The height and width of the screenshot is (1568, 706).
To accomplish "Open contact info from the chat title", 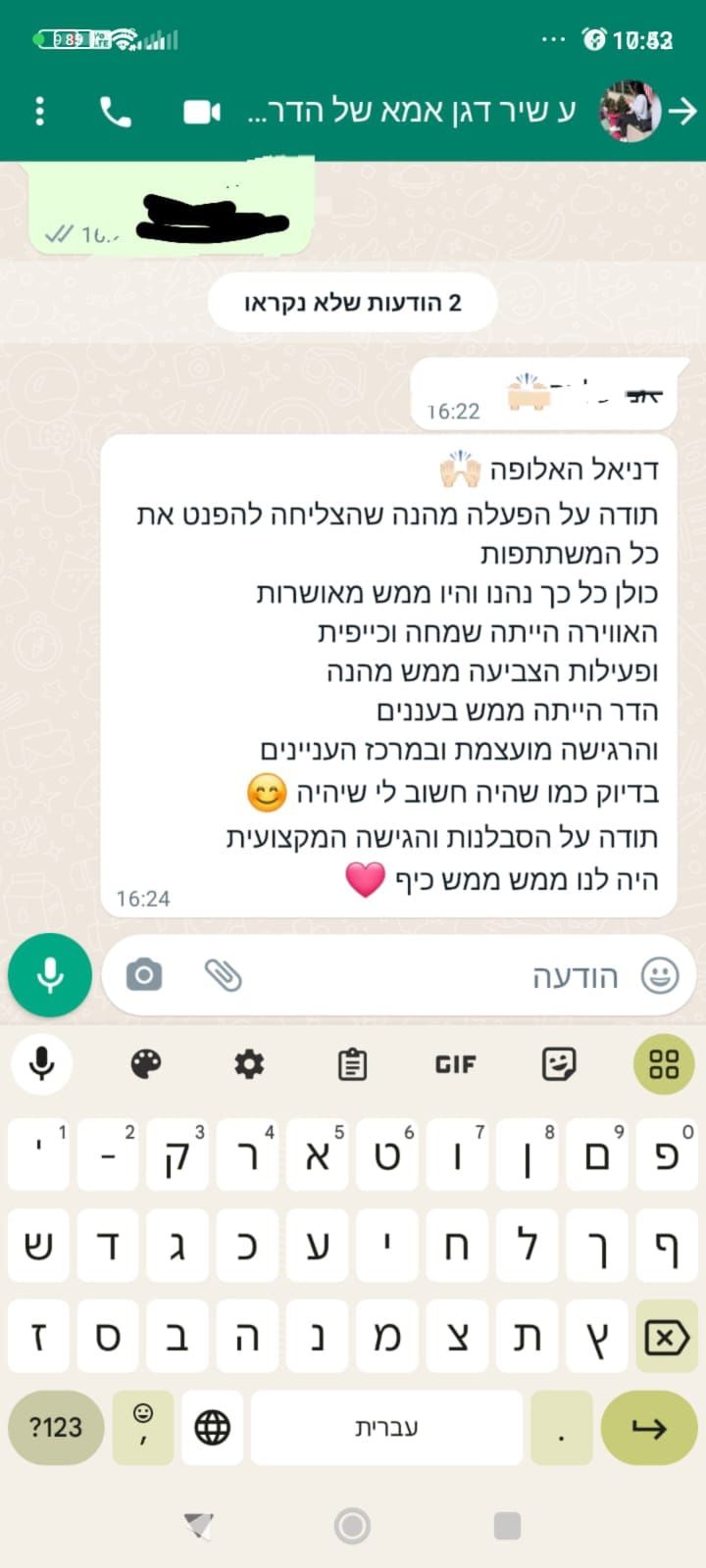I will click(x=412, y=112).
